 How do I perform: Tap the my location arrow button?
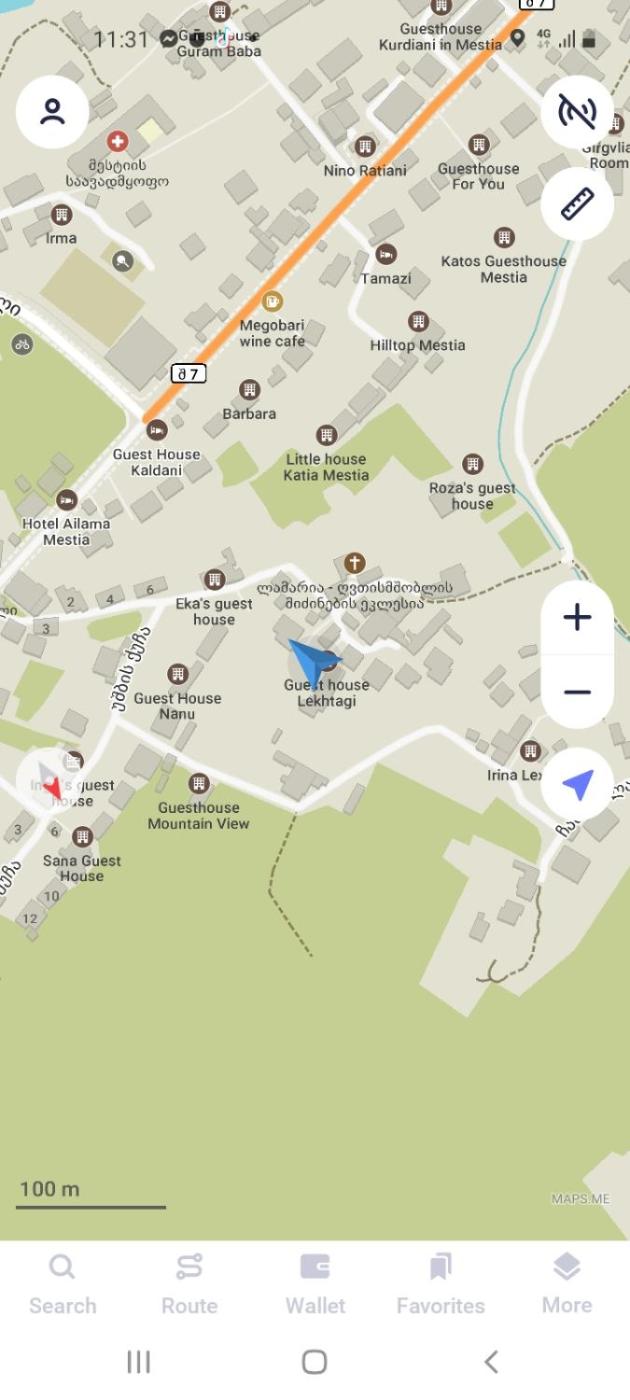(x=577, y=785)
